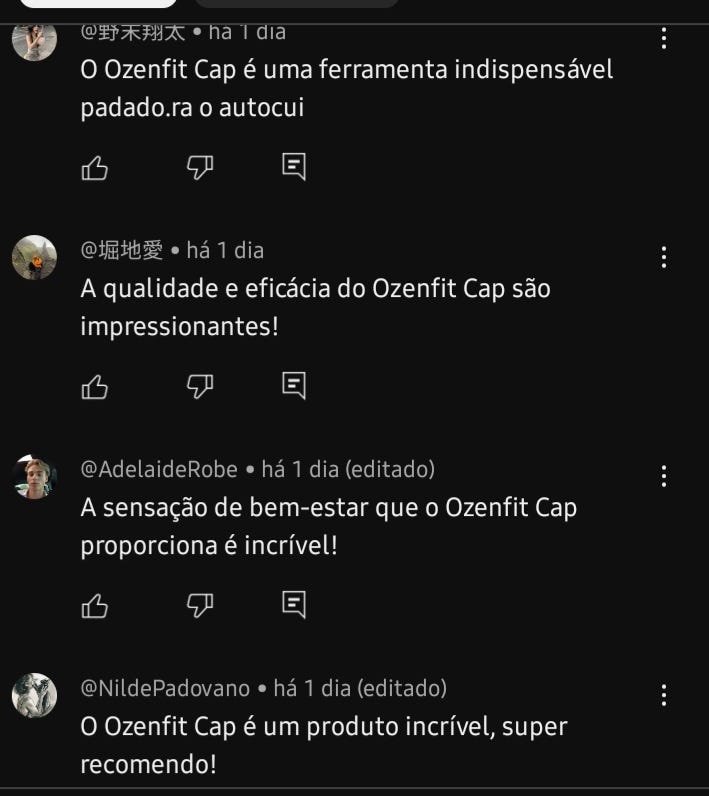Dislike the comment about ferramenta indispensável
This screenshot has height=796, width=709.
(x=200, y=167)
